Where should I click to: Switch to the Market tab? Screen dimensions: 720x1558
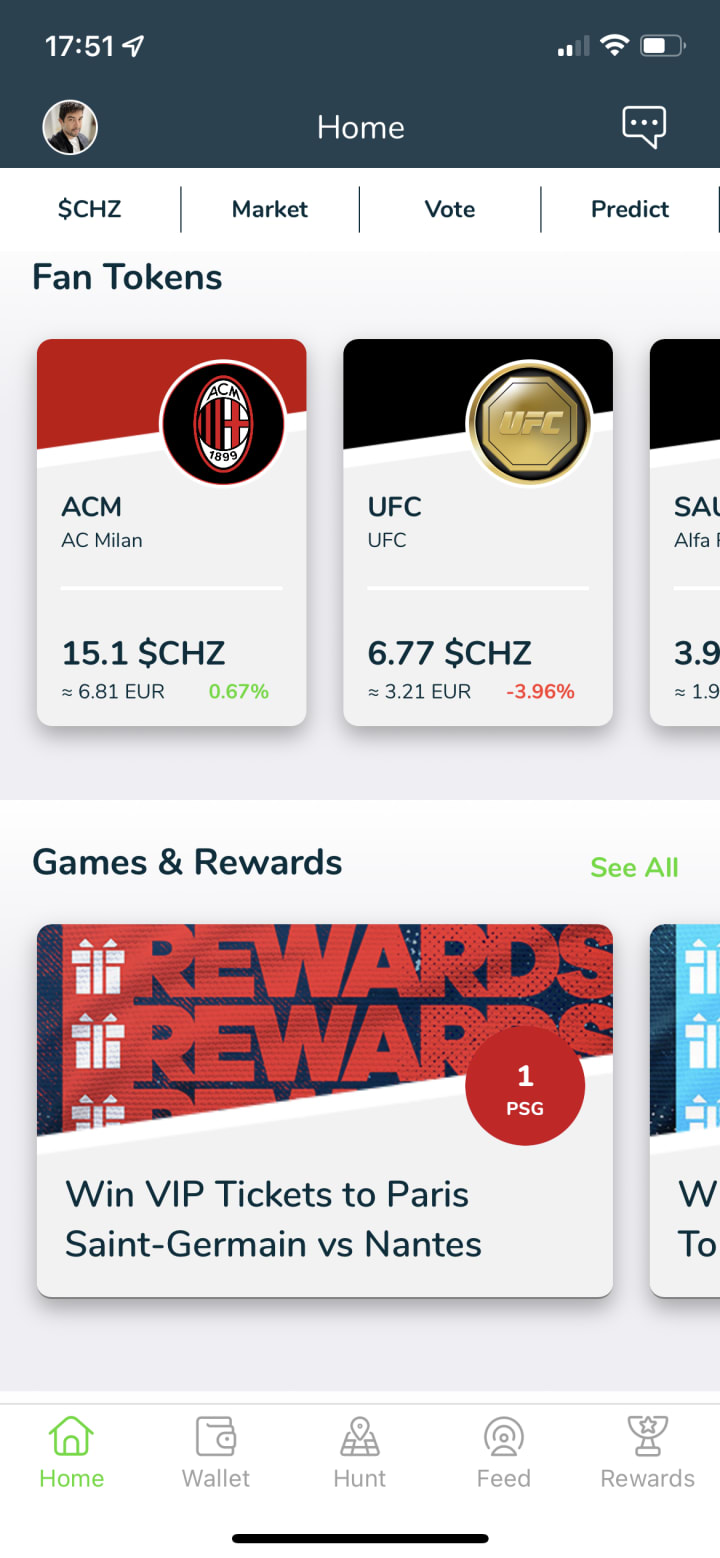(x=270, y=209)
